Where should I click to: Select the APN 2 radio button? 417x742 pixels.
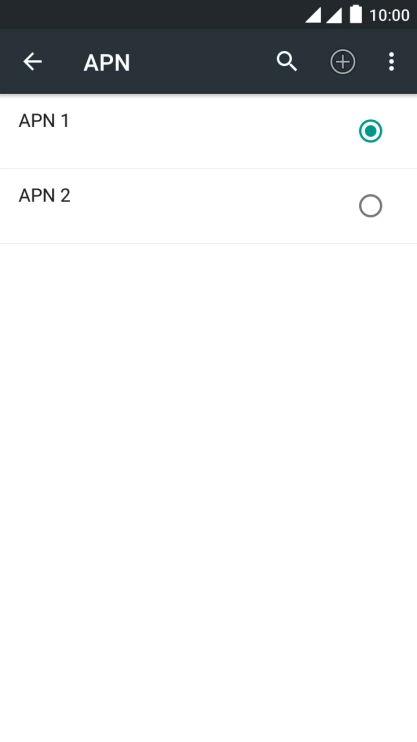click(370, 206)
